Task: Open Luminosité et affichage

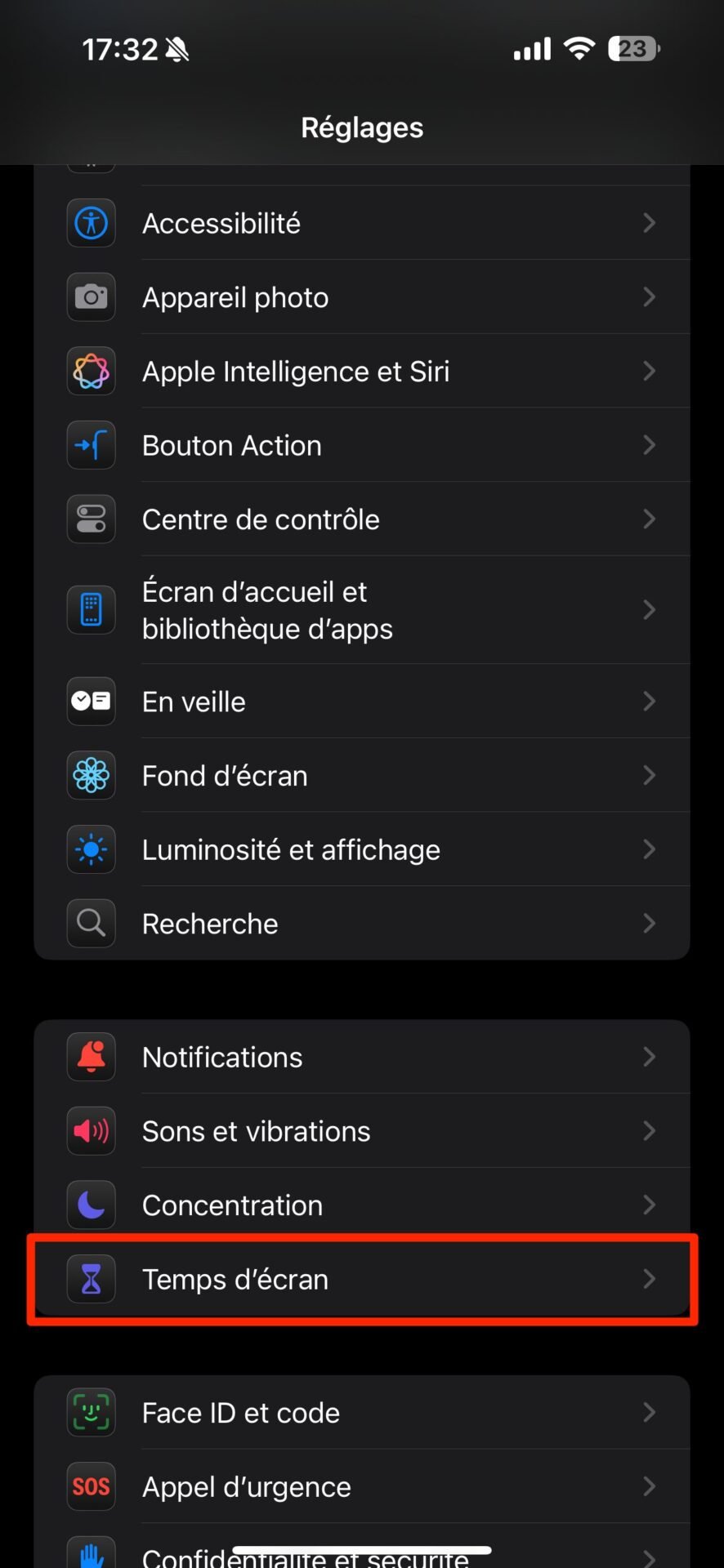Action: (362, 849)
